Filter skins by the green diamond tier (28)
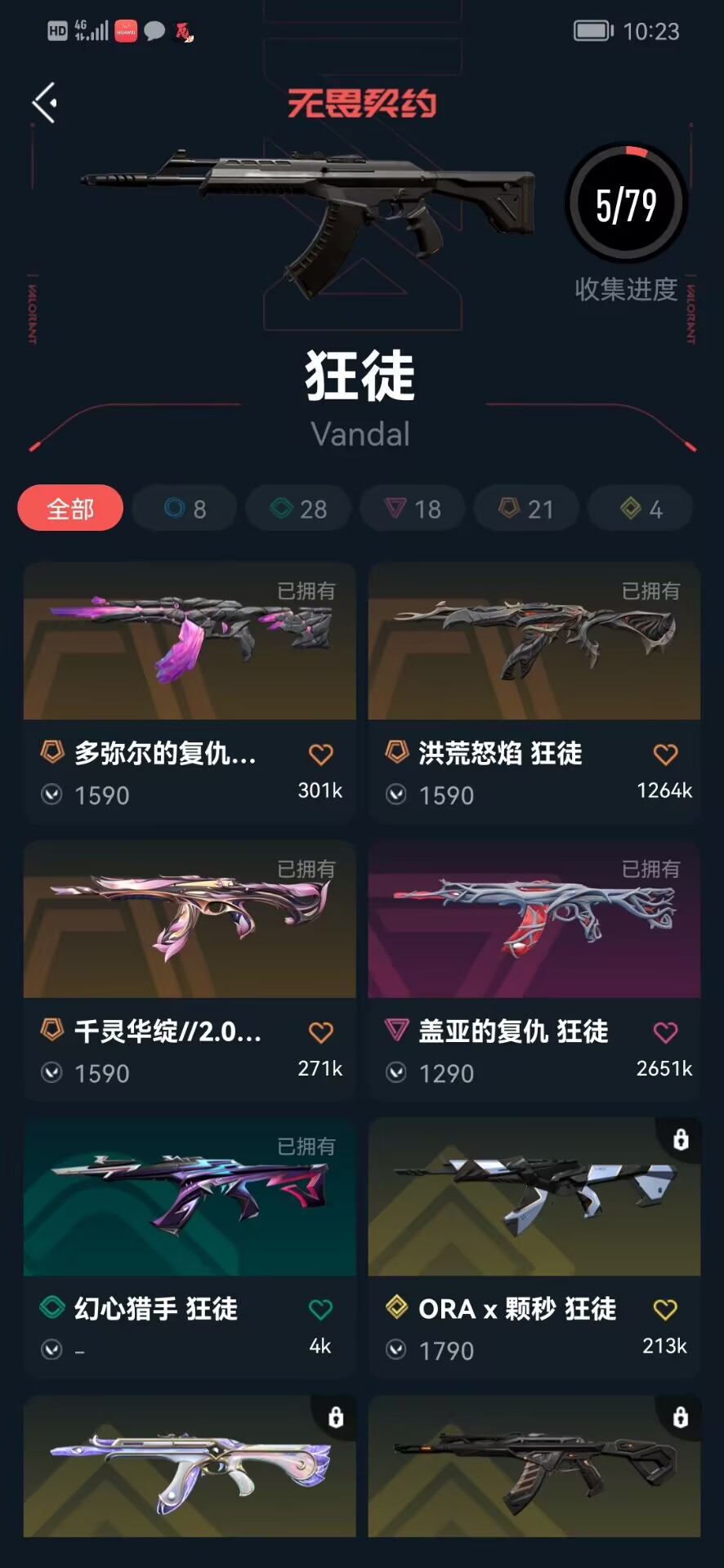 point(298,509)
